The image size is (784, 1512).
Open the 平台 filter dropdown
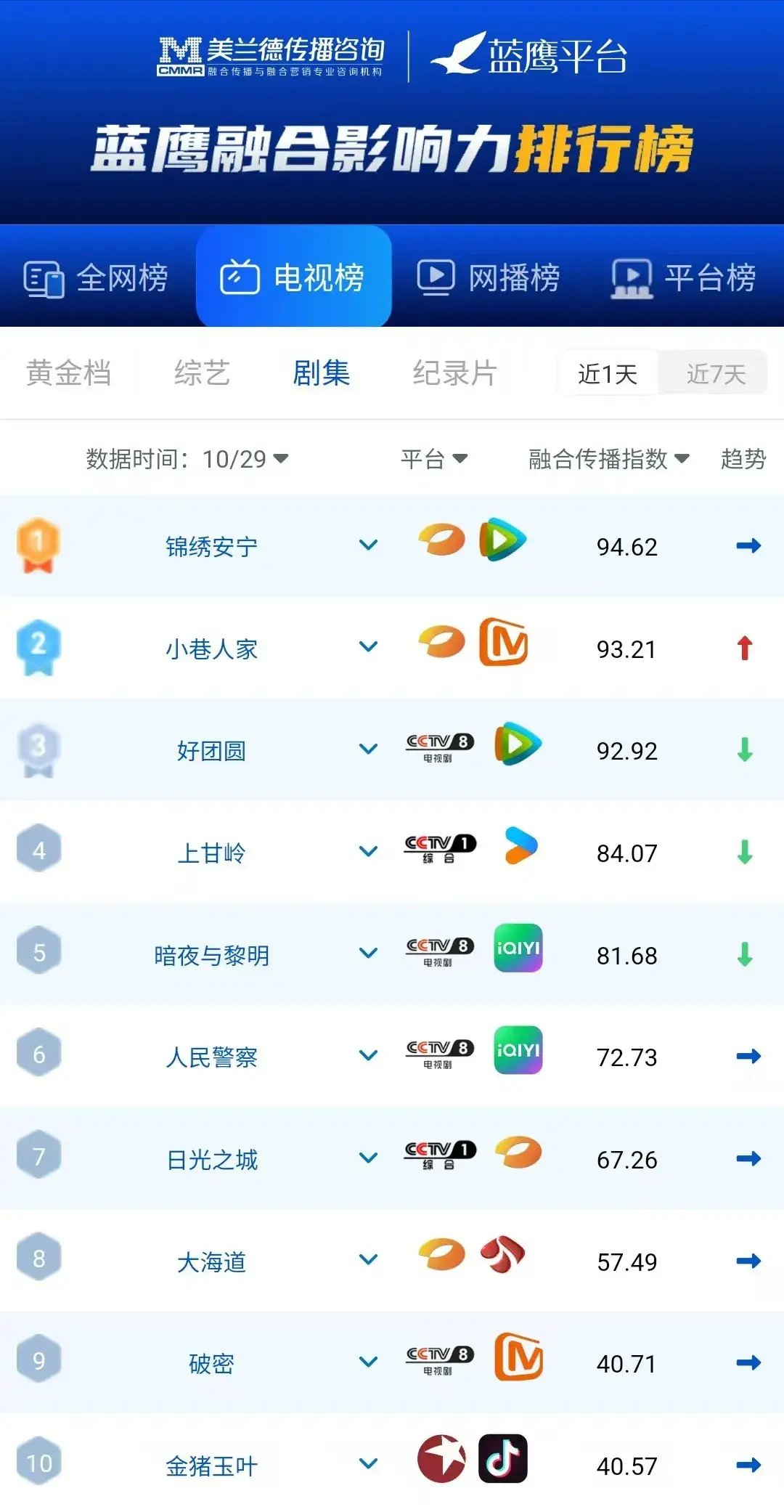(434, 459)
